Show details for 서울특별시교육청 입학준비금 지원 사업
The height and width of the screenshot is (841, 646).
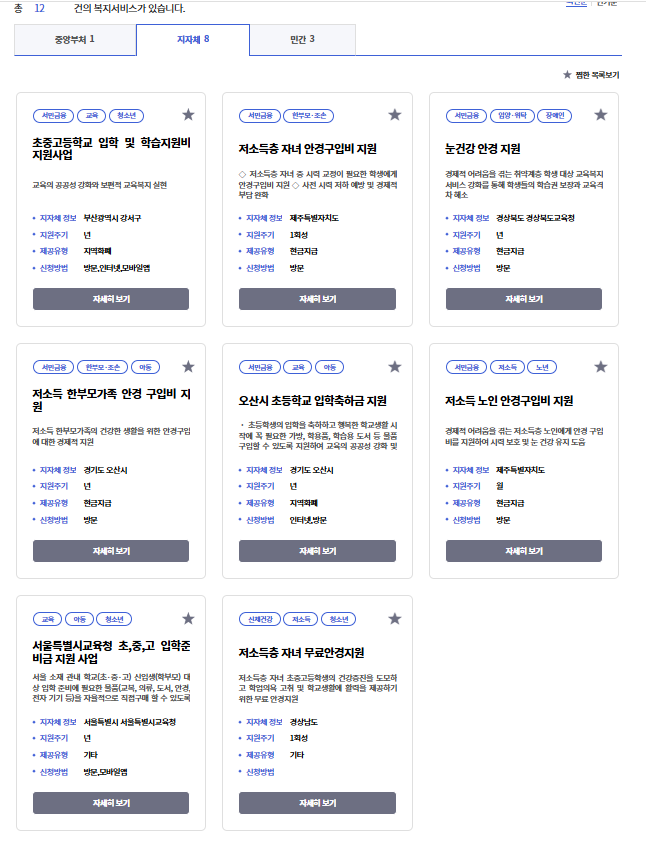pos(111,803)
